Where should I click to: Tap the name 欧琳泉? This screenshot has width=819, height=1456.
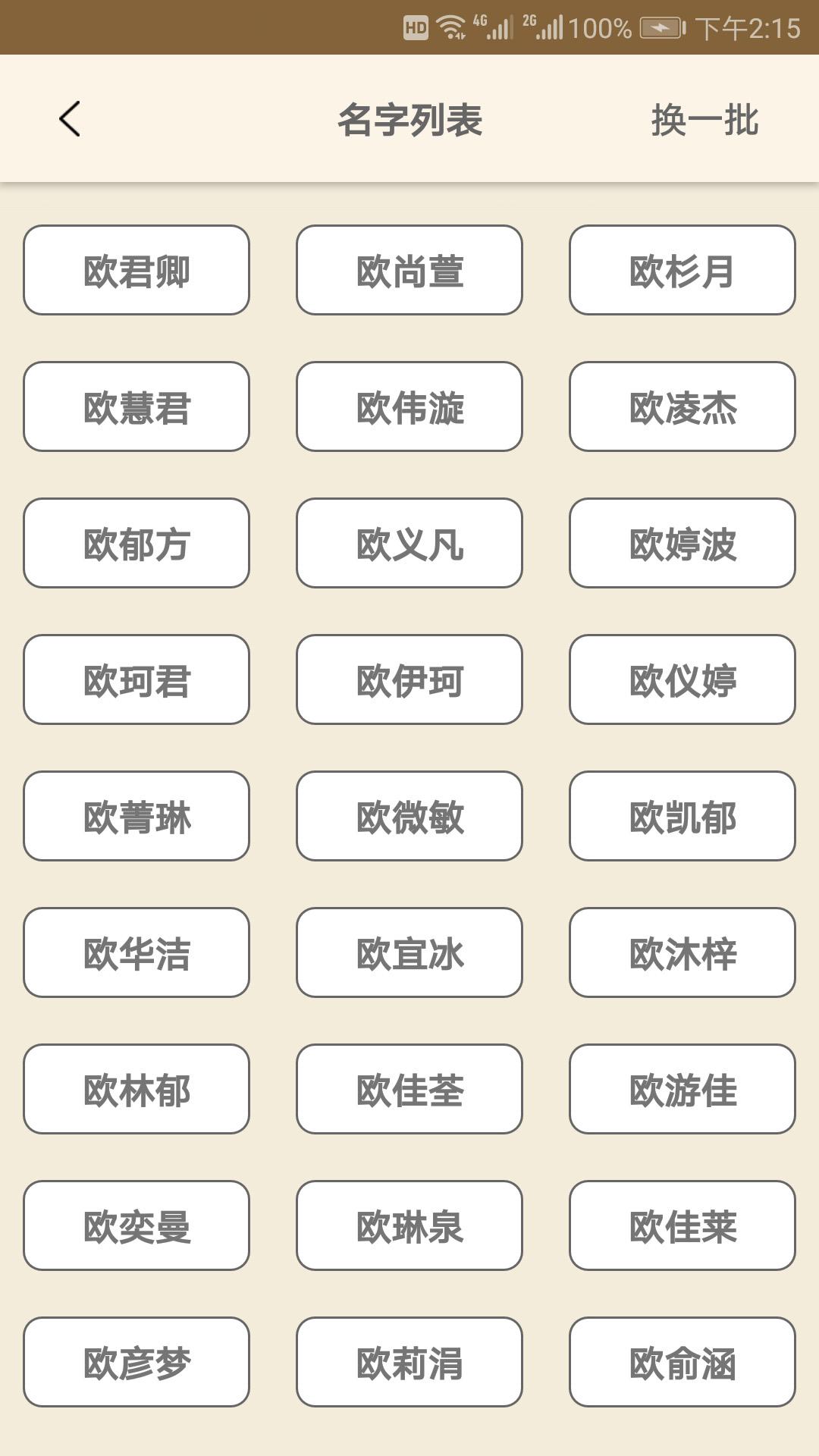coord(409,1225)
